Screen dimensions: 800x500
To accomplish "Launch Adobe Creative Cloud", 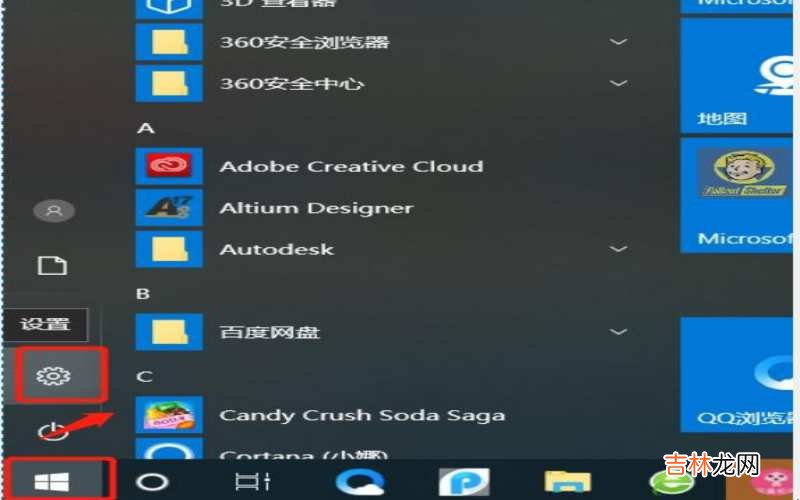I will (x=350, y=166).
